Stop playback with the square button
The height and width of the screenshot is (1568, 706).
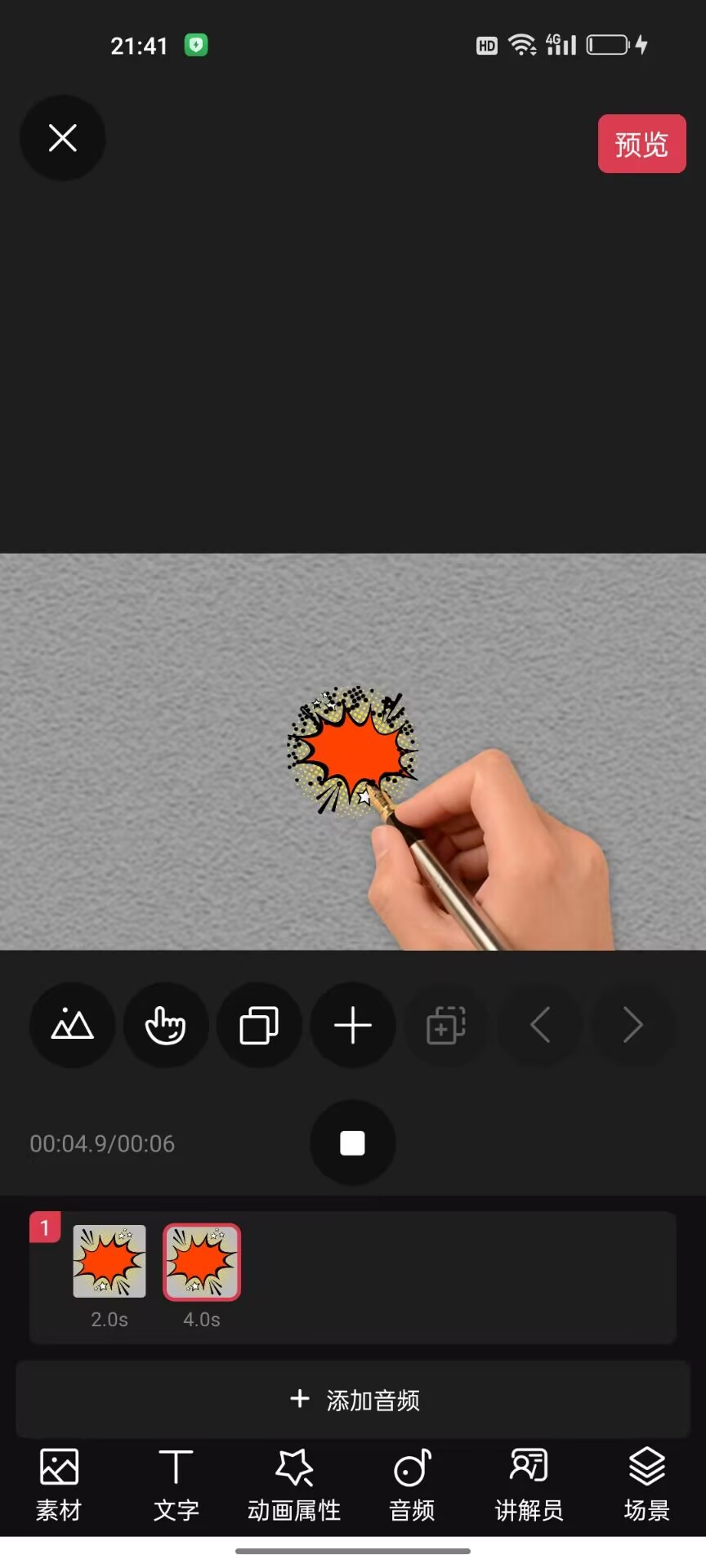352,1143
